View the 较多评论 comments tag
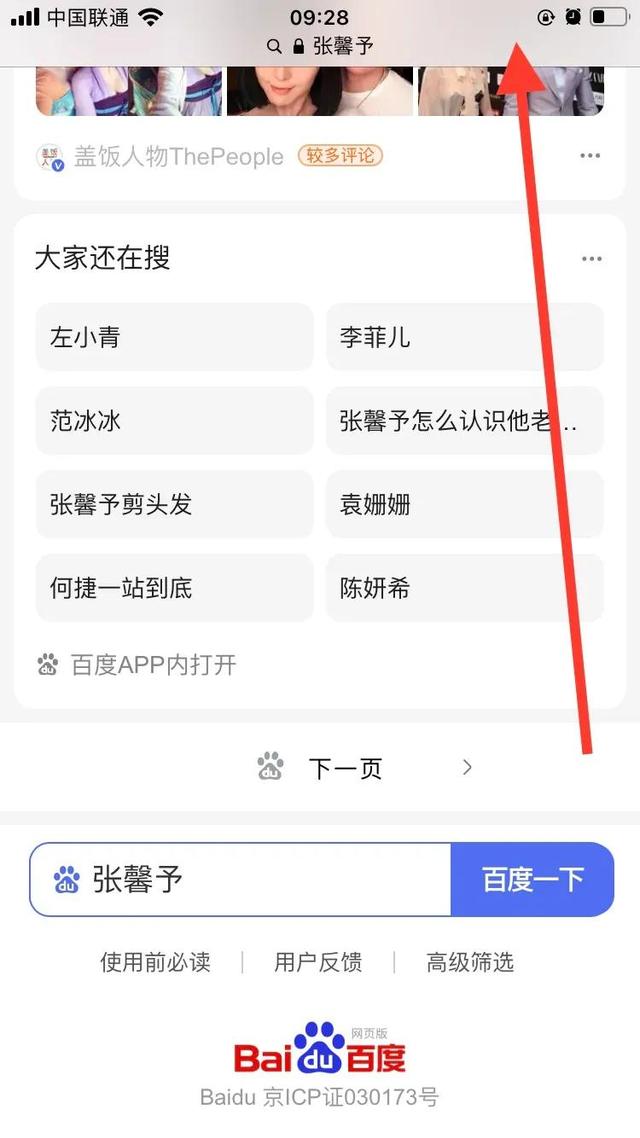This screenshot has height=1138, width=640. click(x=340, y=156)
